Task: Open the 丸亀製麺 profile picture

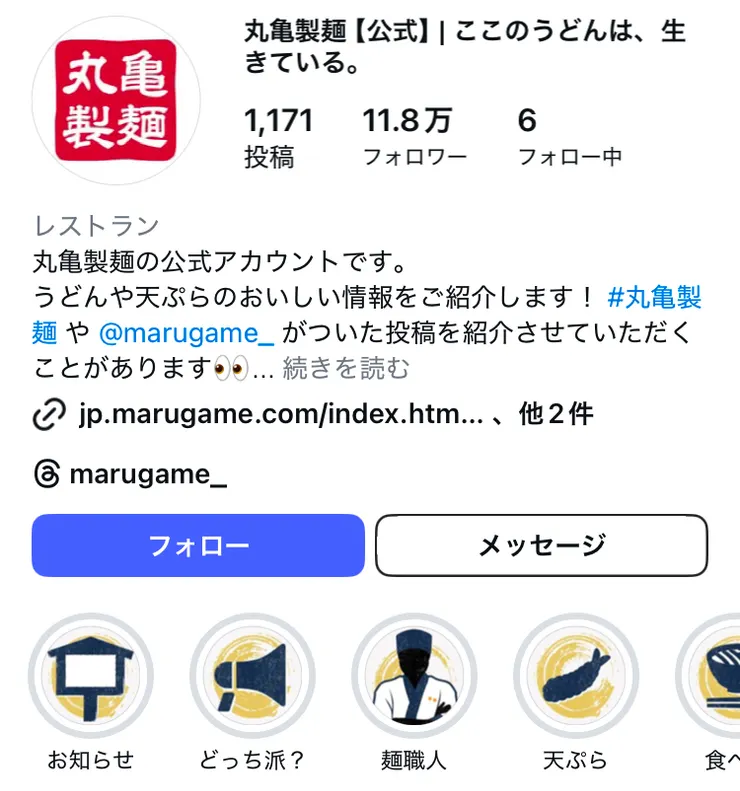Action: coord(115,95)
